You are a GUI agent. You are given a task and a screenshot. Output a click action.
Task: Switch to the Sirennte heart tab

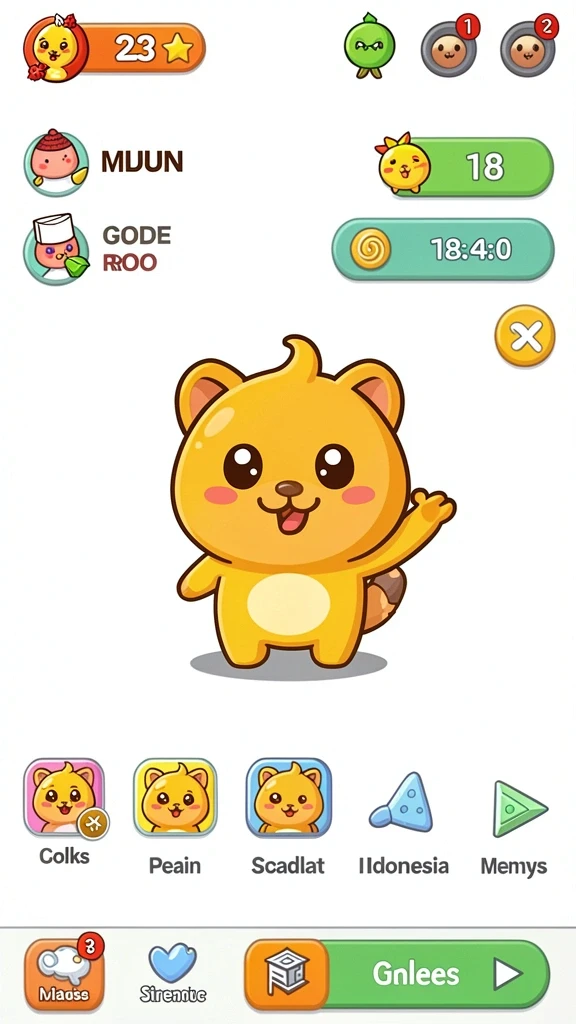click(x=173, y=973)
